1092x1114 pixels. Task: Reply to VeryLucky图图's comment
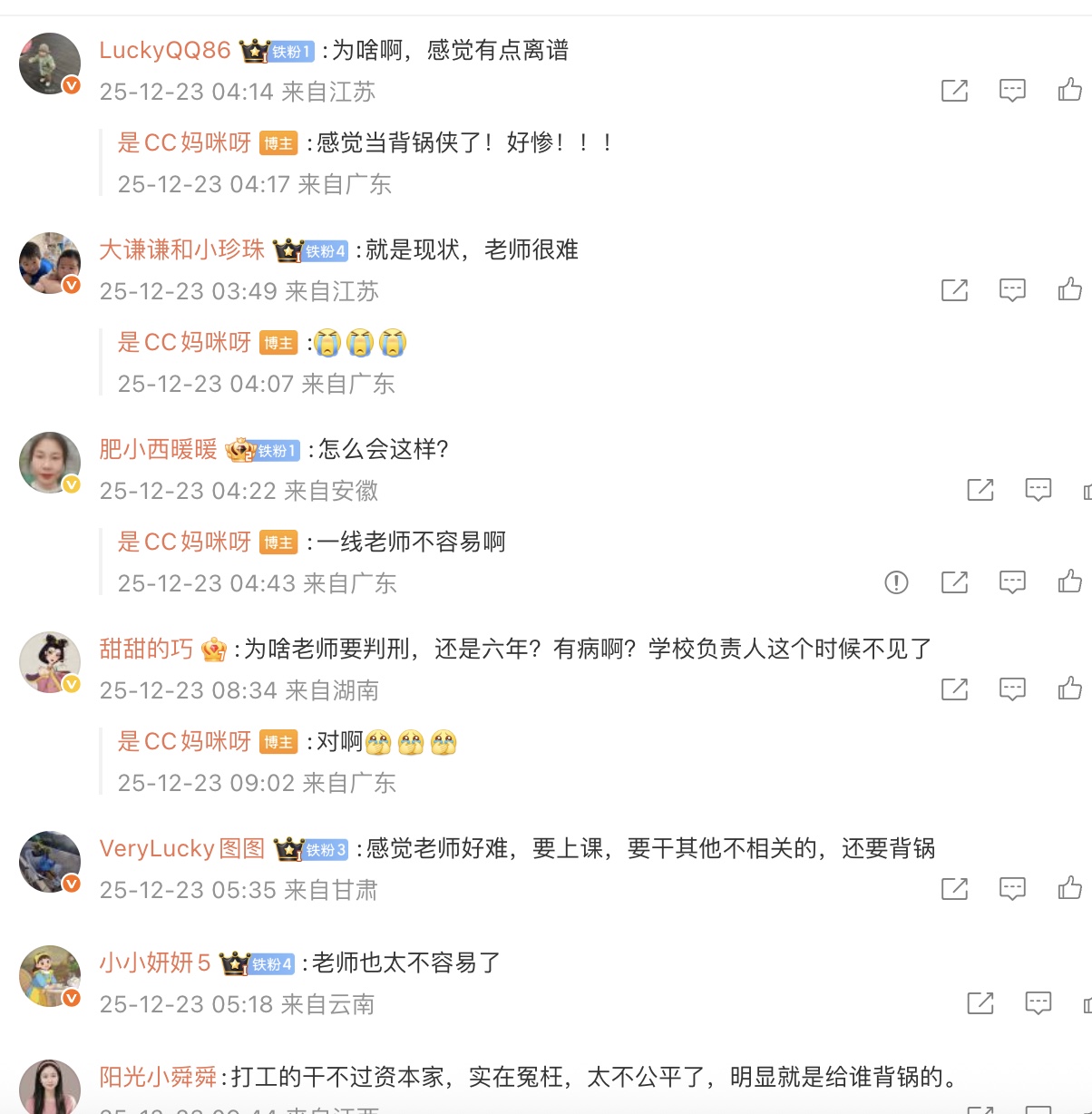(x=1012, y=888)
